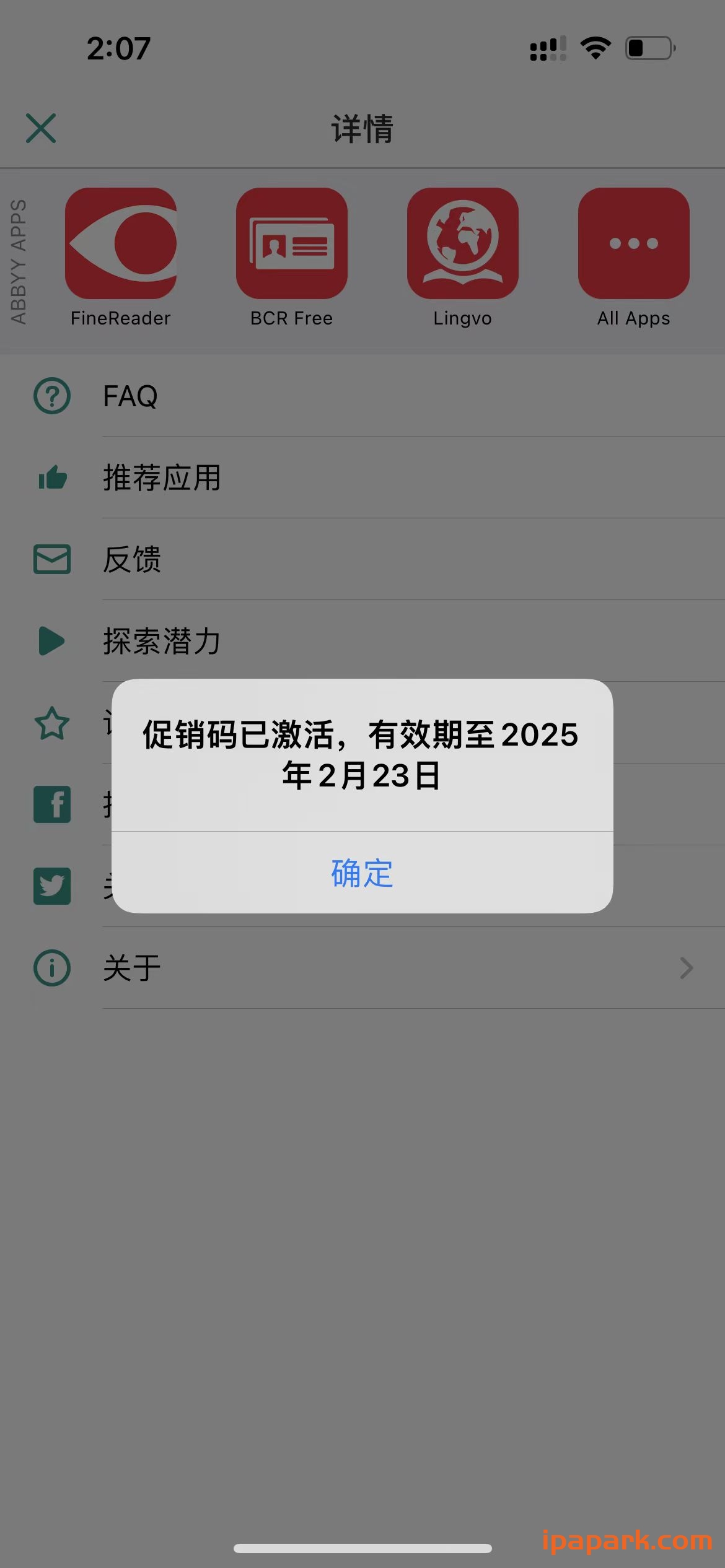Open the FineReader app icon
725x1568 pixels.
[x=121, y=244]
